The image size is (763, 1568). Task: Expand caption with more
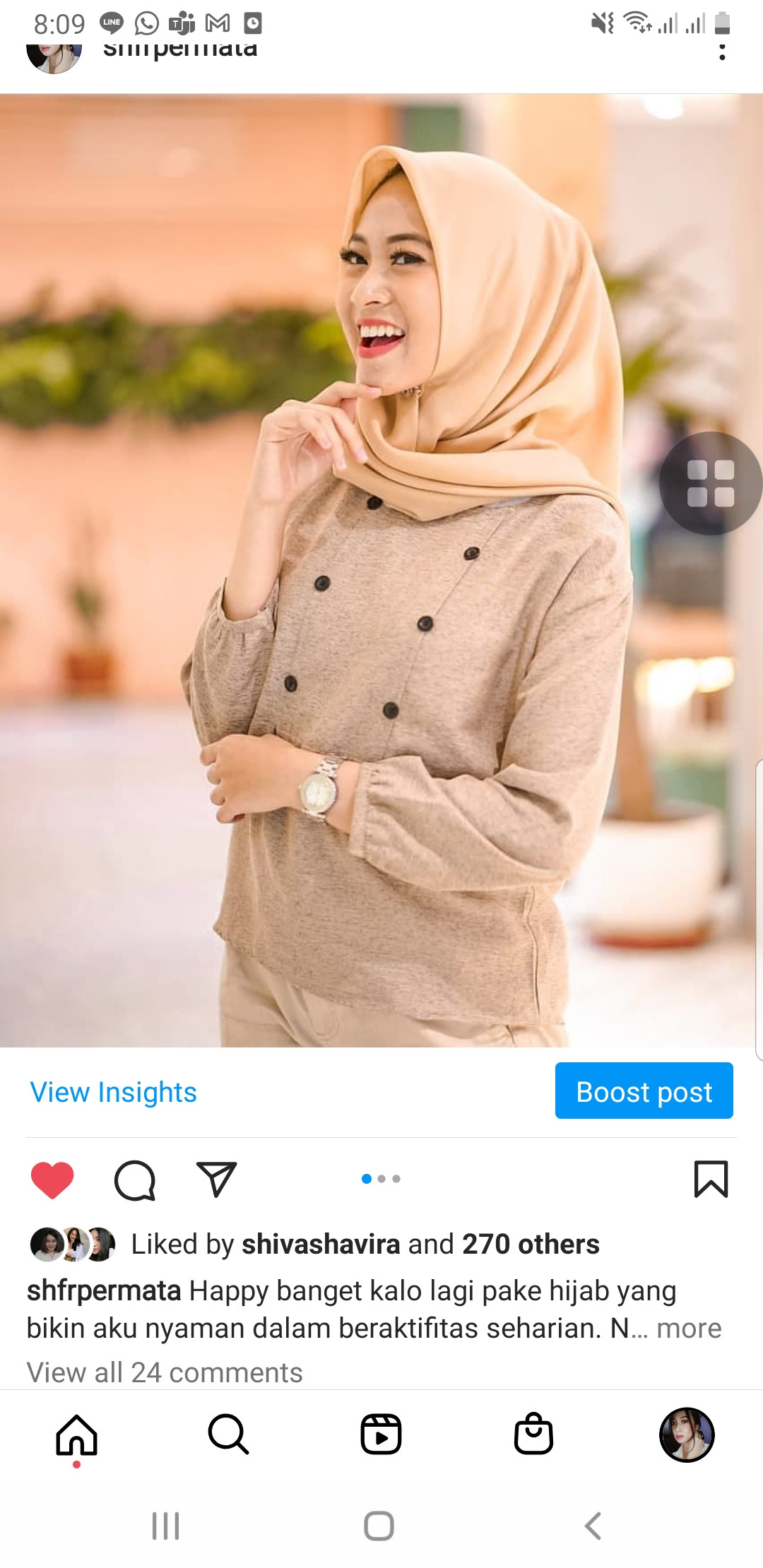(x=689, y=1329)
